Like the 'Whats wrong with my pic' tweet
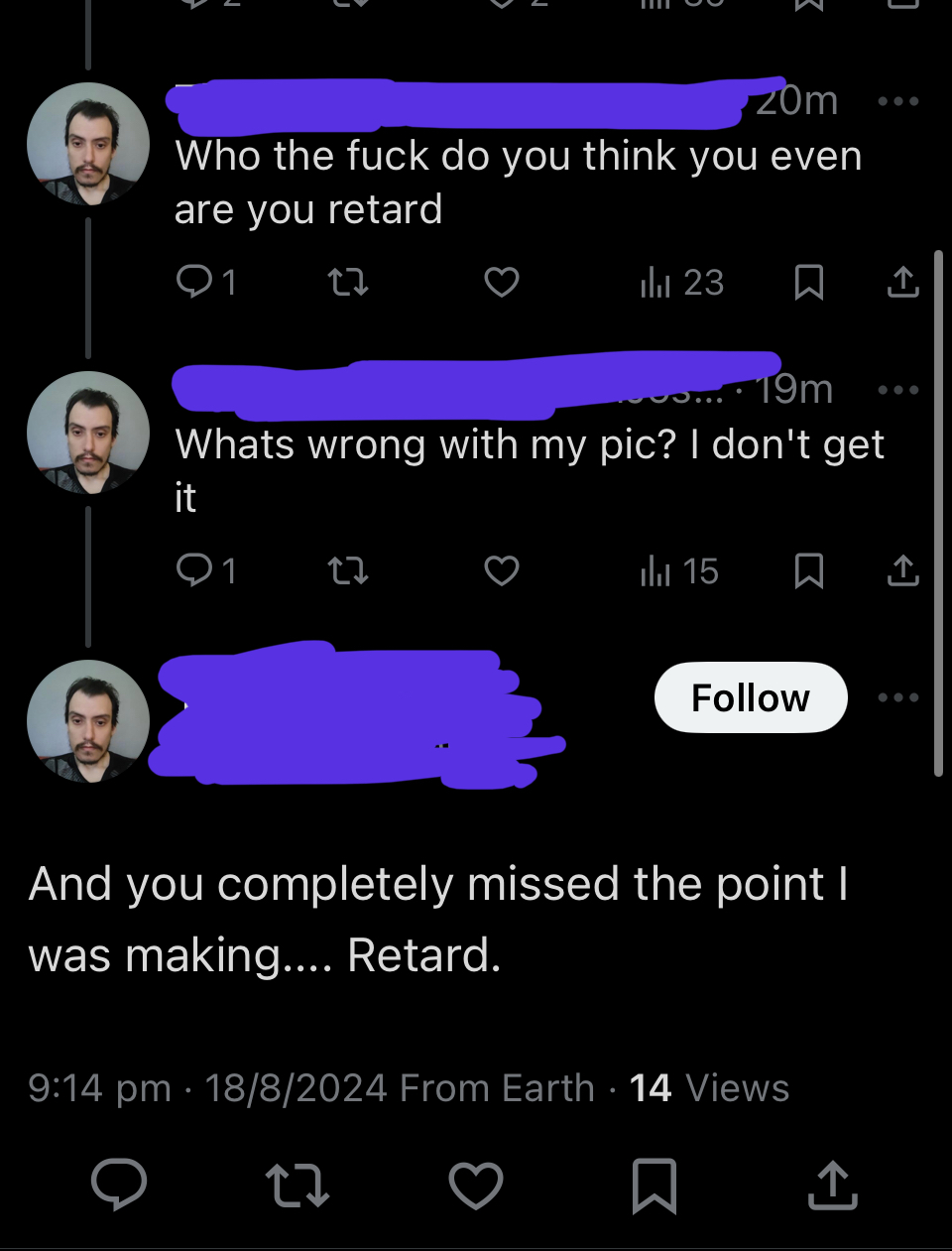This screenshot has width=952, height=1251. (502, 570)
